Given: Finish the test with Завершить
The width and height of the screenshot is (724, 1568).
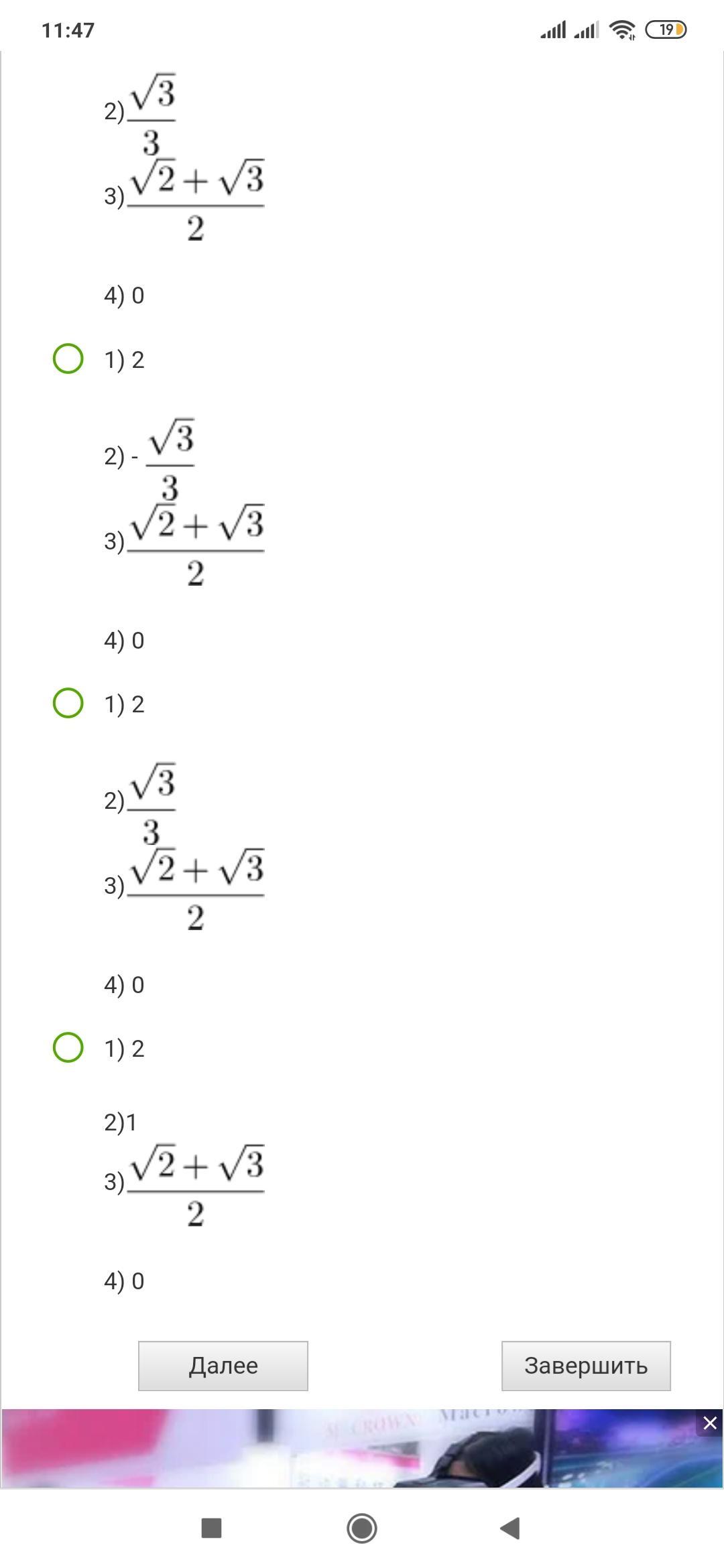Looking at the screenshot, I should point(586,1366).
